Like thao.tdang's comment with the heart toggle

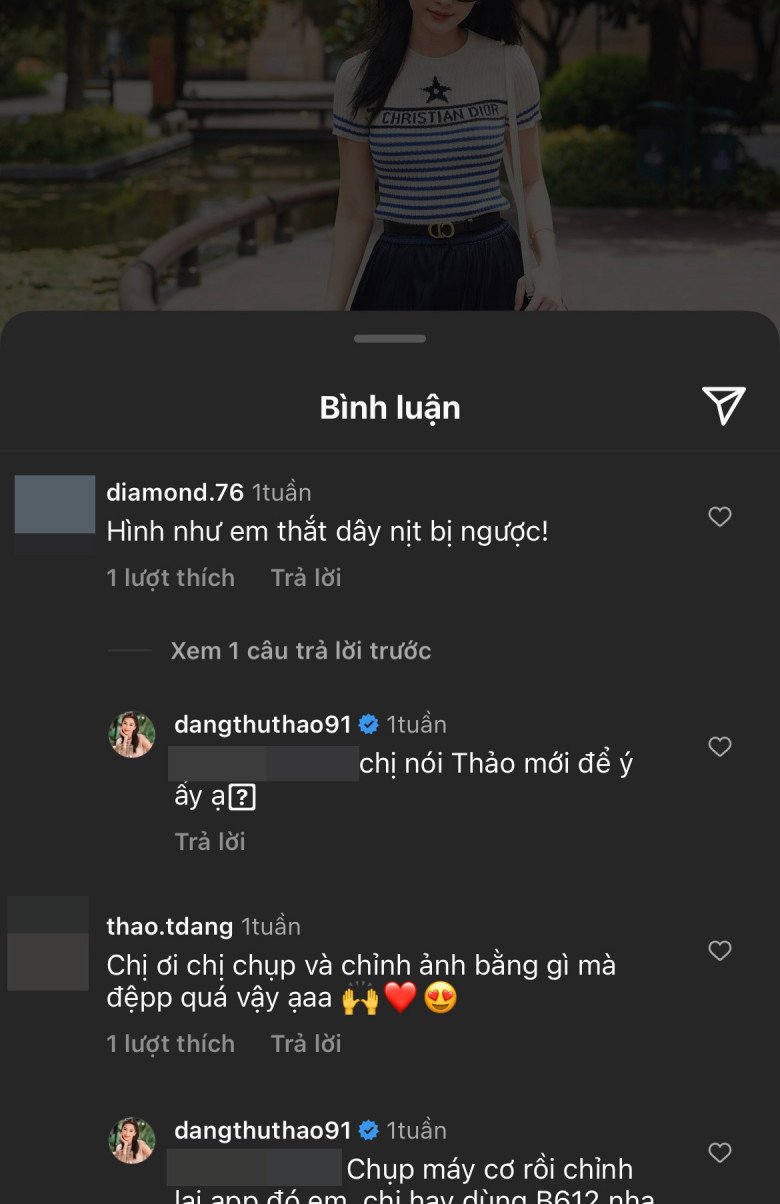click(x=720, y=952)
